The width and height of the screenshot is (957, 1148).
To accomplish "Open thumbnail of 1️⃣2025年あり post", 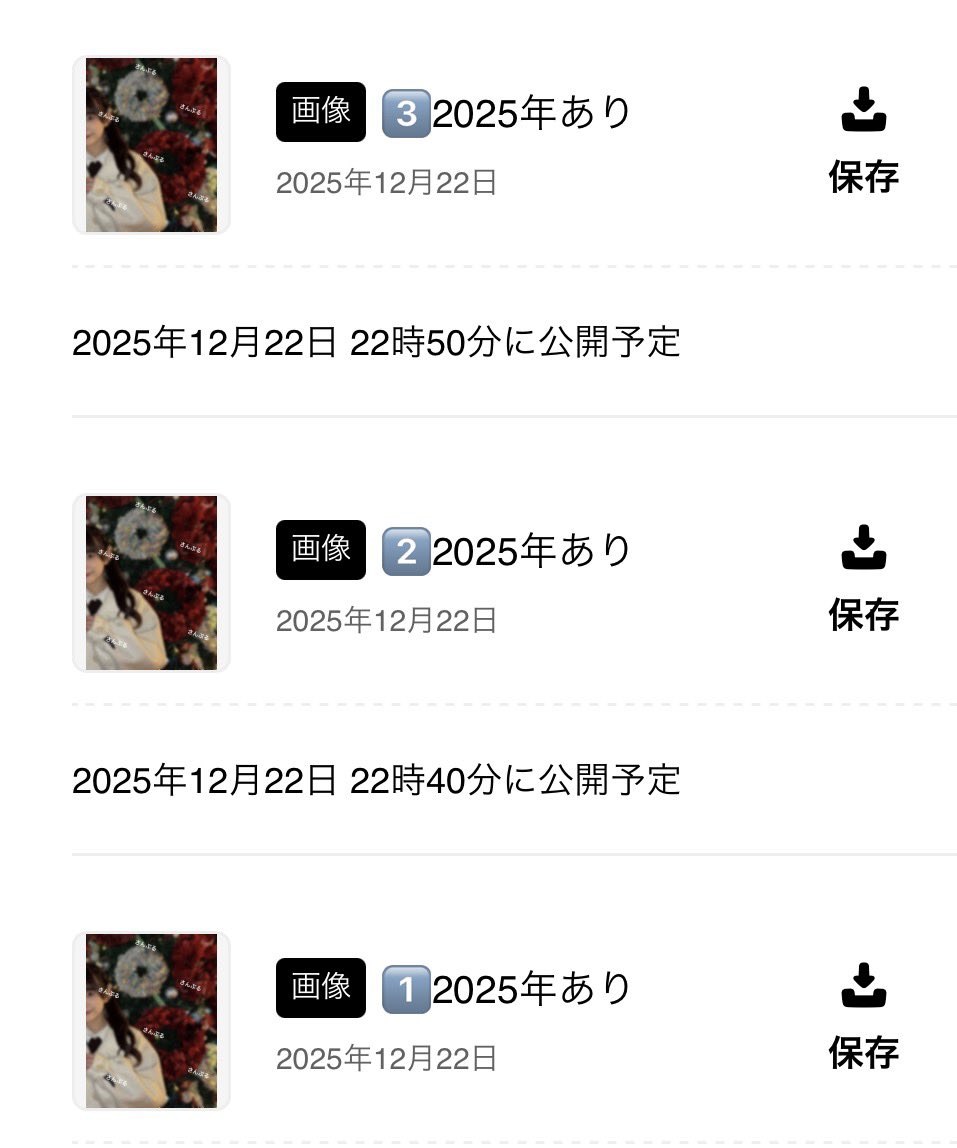I will 151,1021.
